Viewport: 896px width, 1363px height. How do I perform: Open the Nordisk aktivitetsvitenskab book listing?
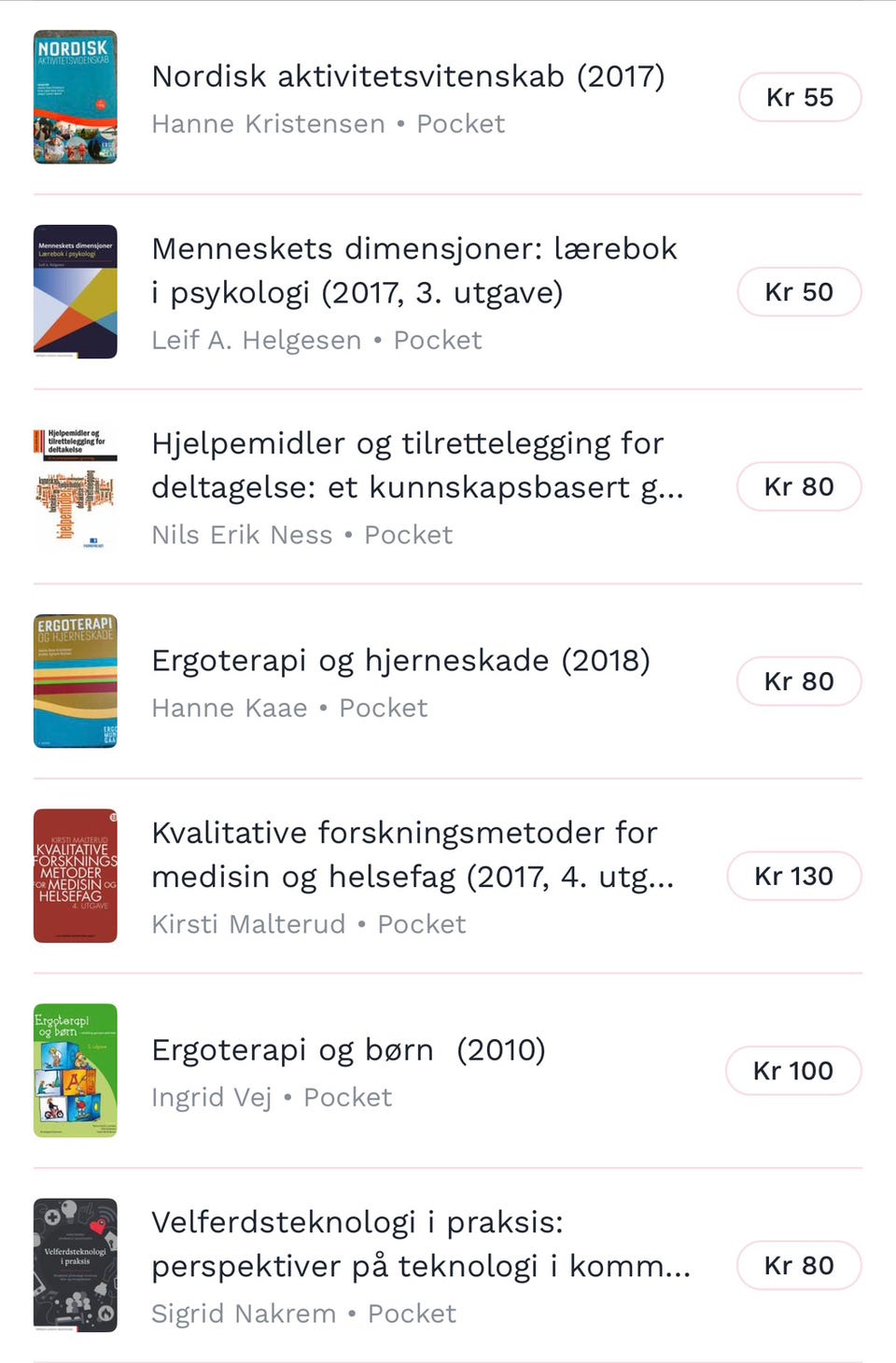click(408, 77)
